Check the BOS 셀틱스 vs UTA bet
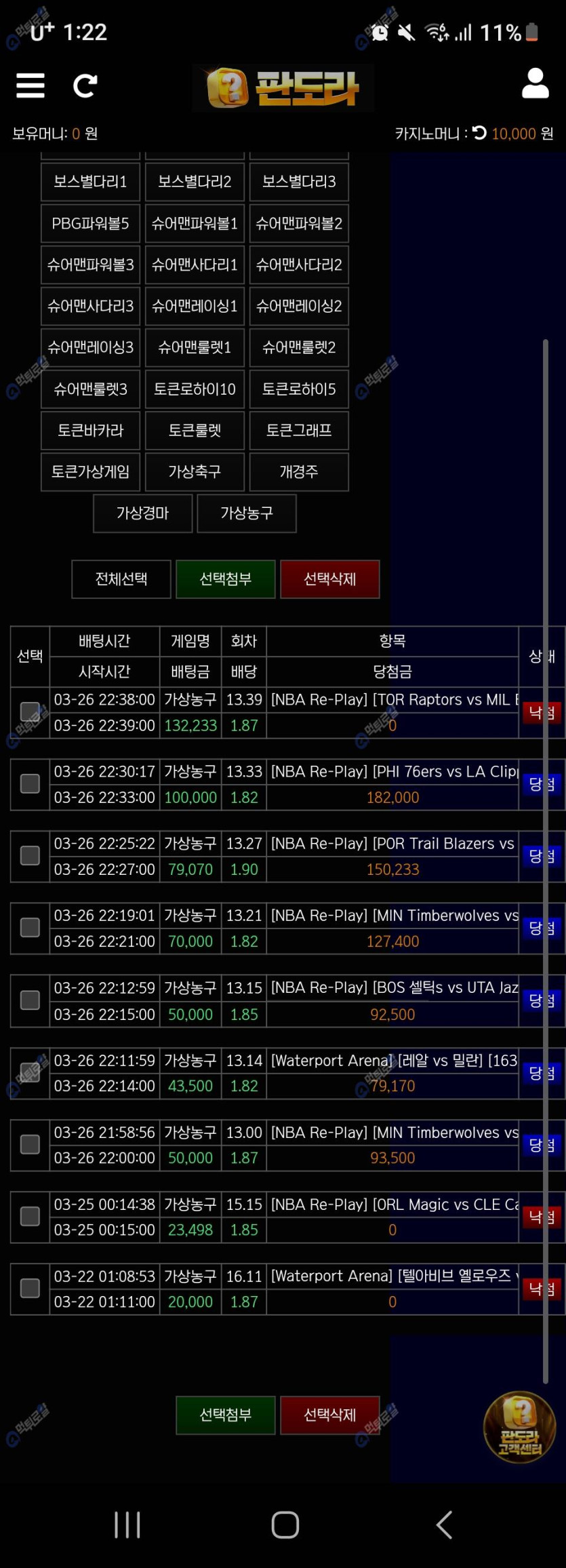Viewport: 566px width, 1568px height. click(30, 1000)
